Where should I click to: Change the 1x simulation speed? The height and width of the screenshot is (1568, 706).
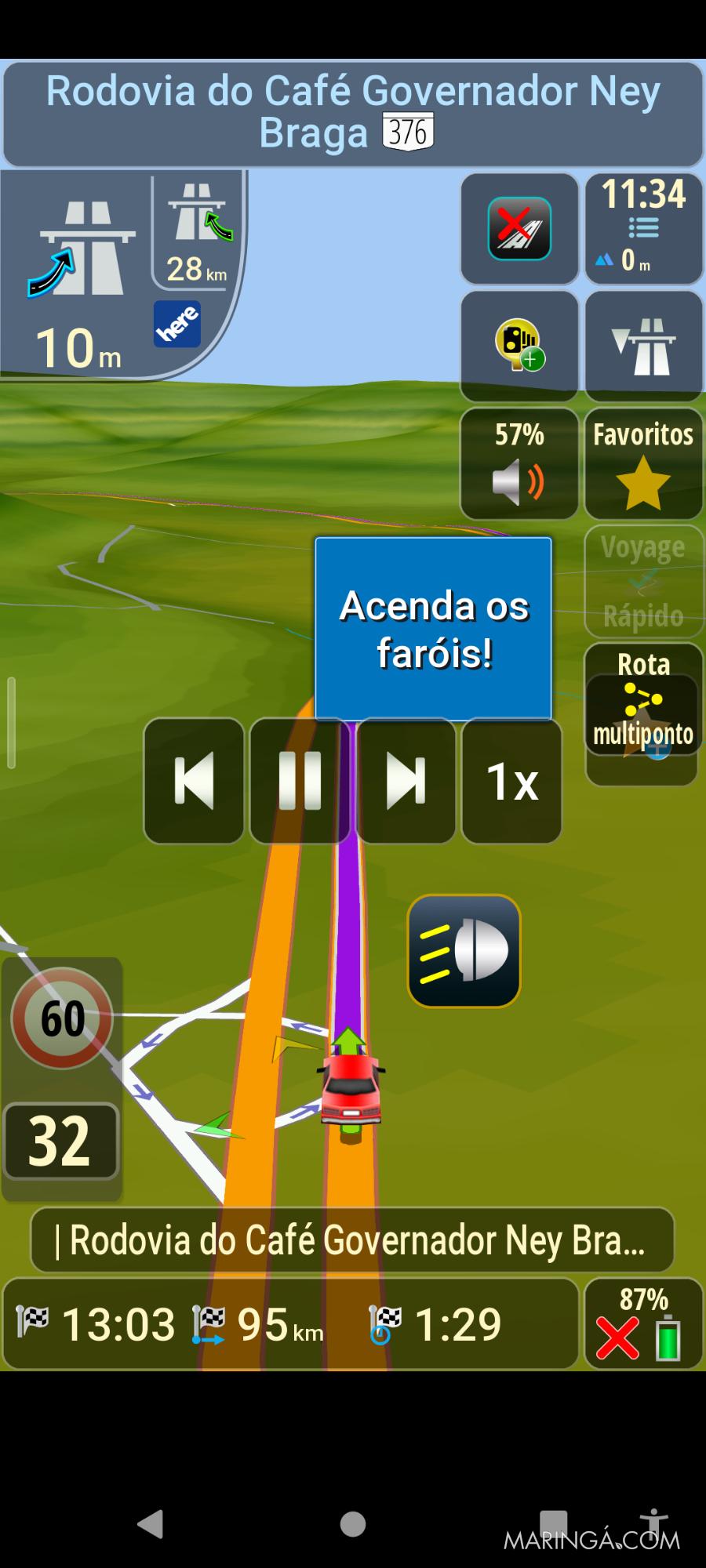(511, 780)
